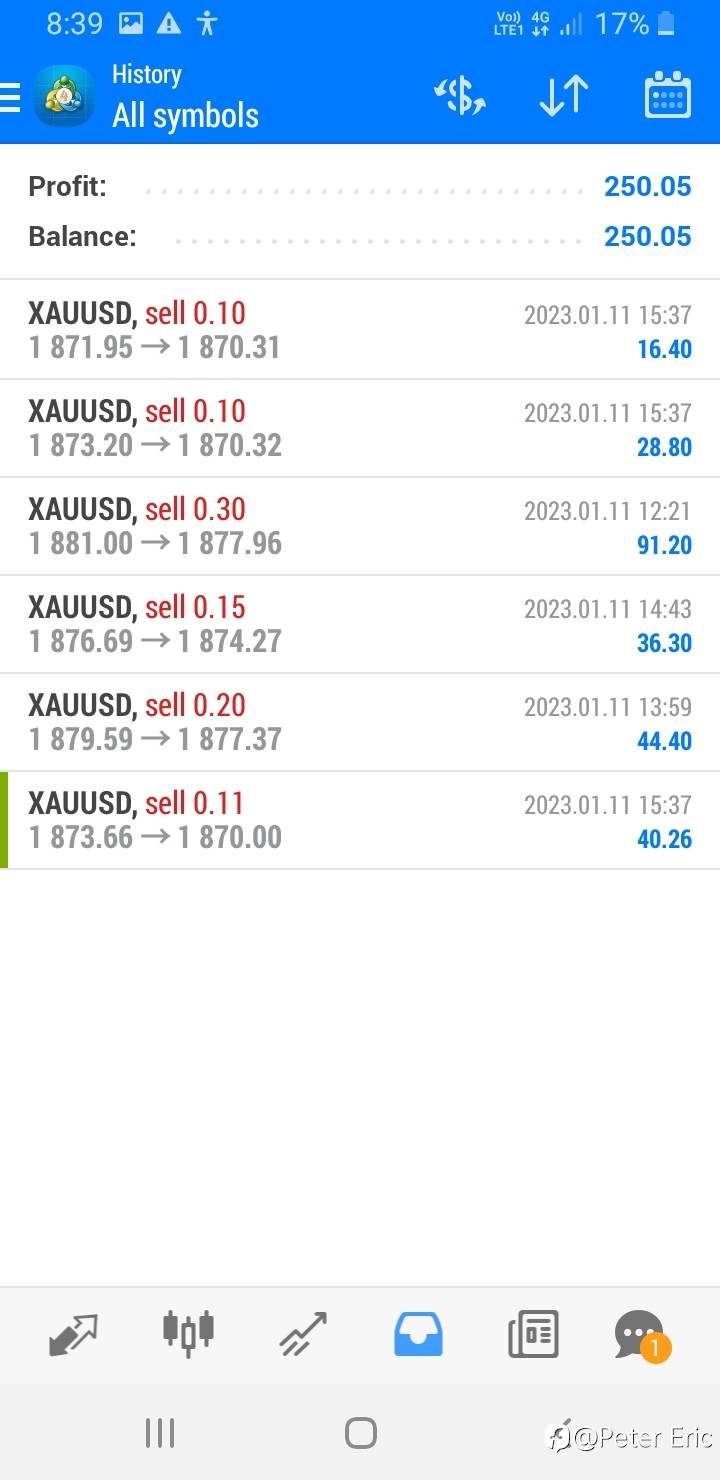
Task: Open the system recent apps button
Action: (x=160, y=1433)
